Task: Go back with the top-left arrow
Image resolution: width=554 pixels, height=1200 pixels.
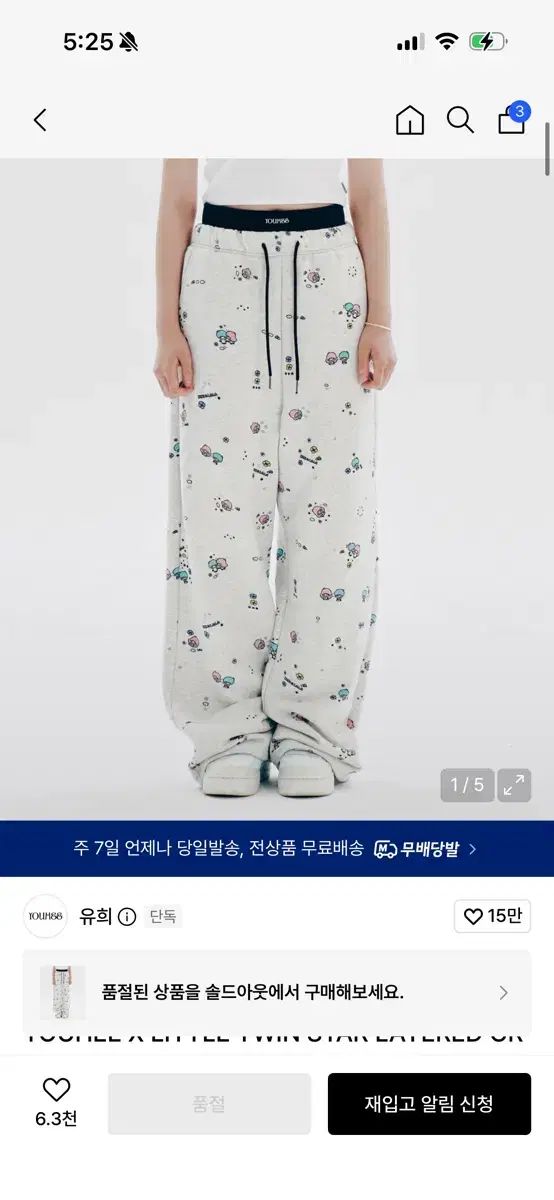Action: pos(40,121)
